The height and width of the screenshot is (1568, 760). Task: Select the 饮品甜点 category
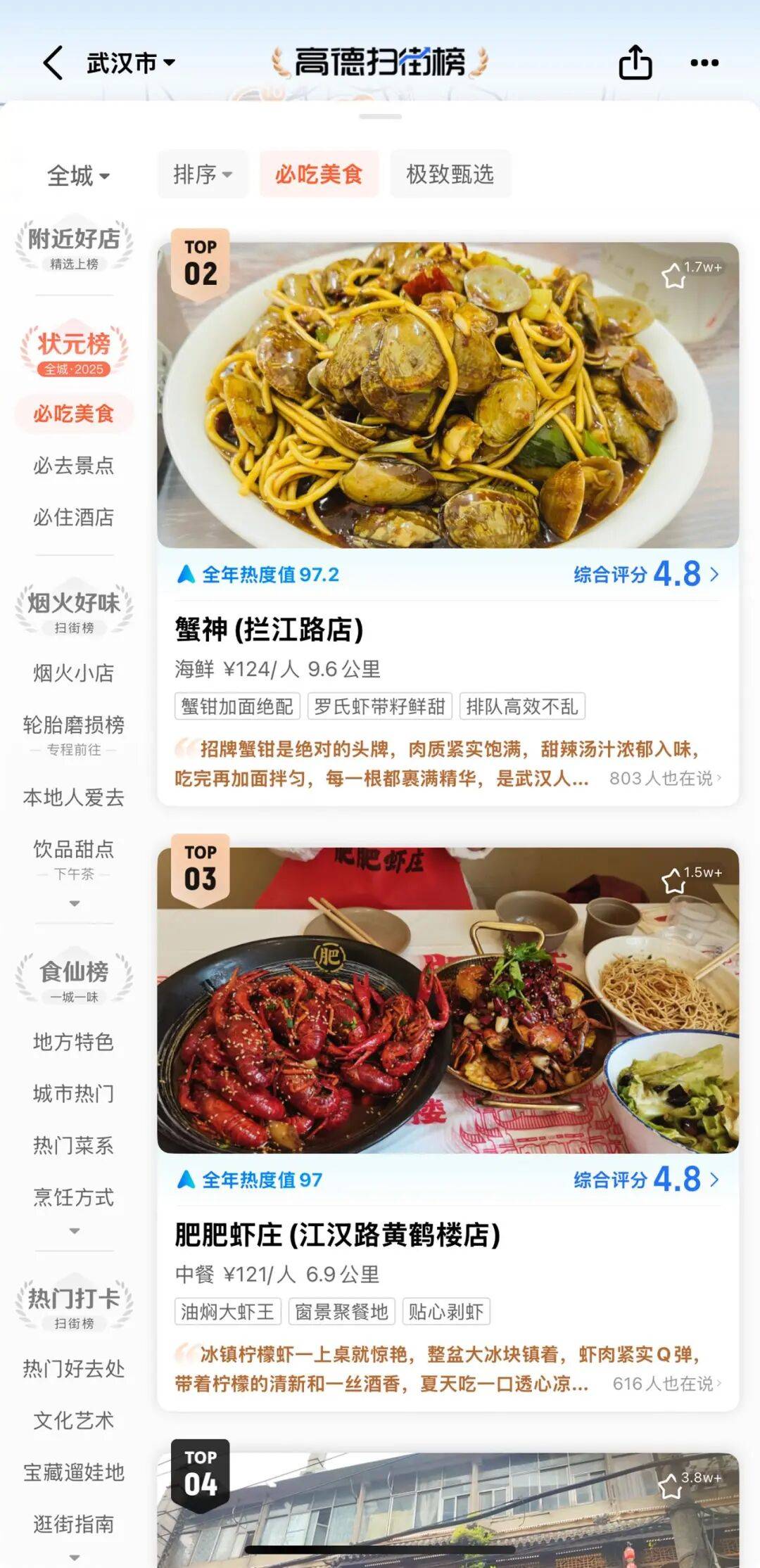pyautogui.click(x=74, y=849)
